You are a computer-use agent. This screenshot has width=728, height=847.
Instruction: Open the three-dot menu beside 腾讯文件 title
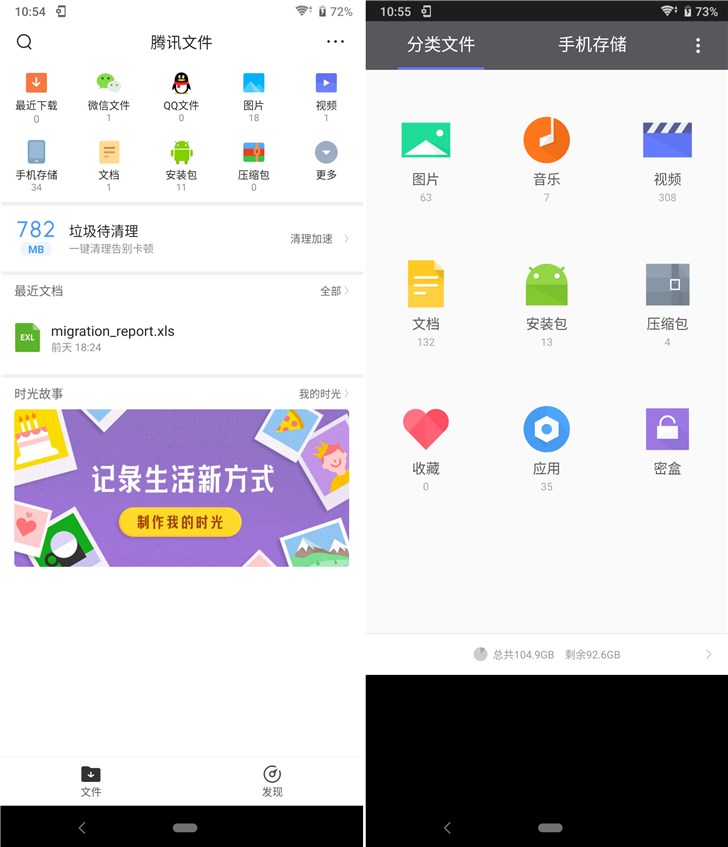tap(335, 42)
